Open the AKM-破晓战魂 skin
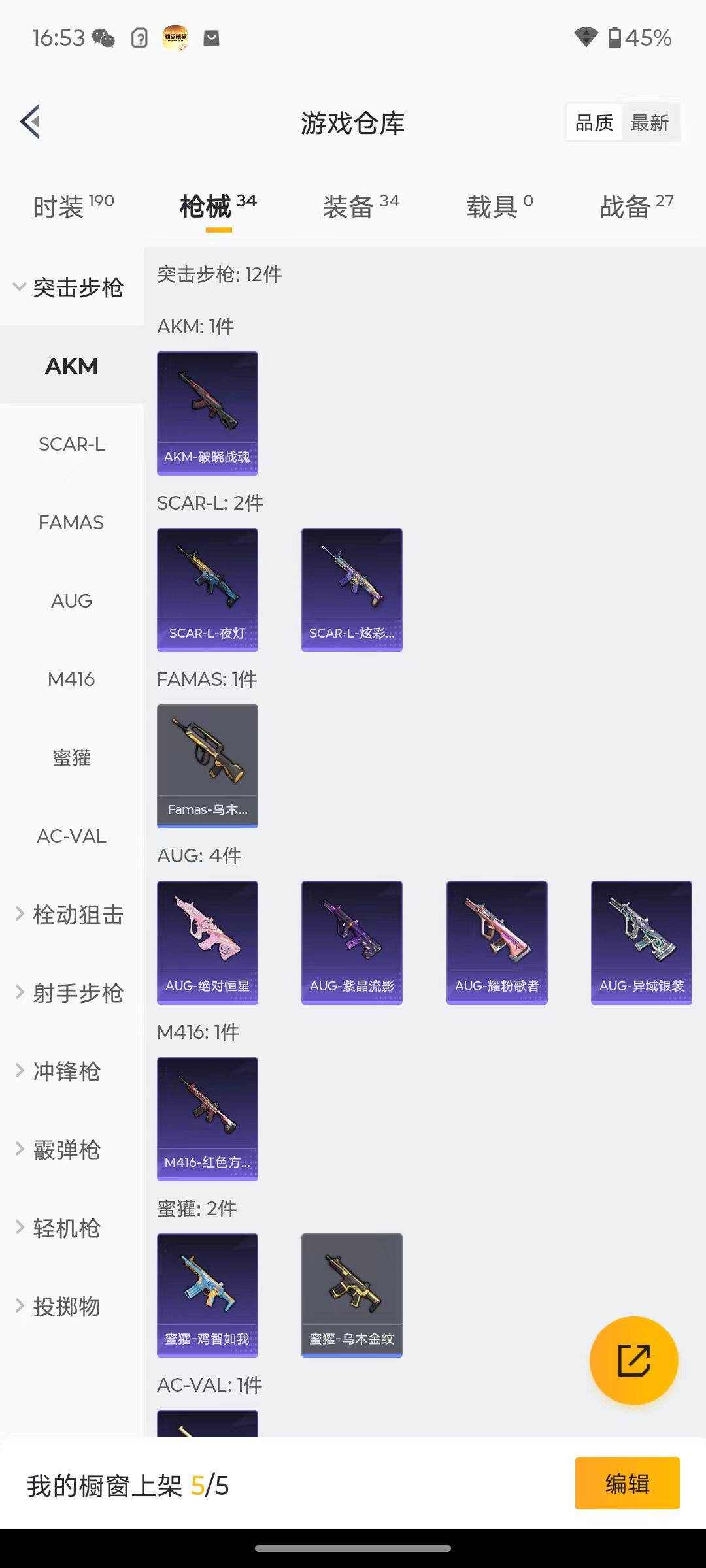 (207, 413)
